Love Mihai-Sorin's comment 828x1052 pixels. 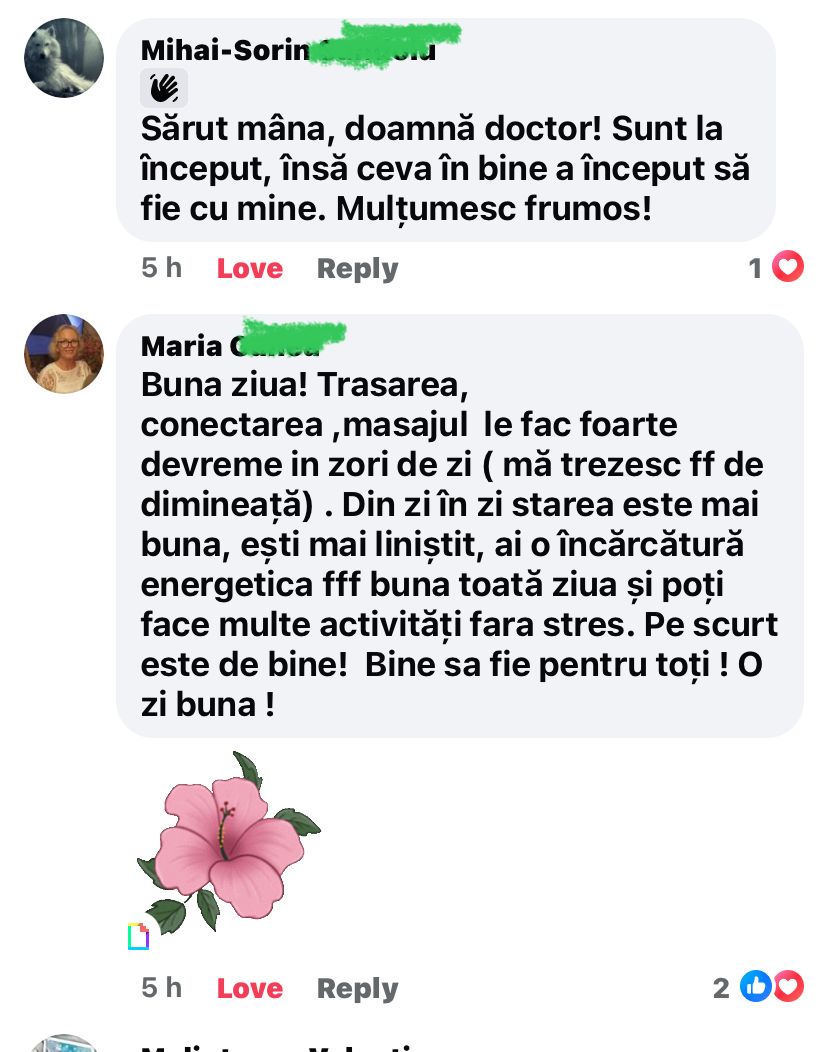tap(249, 268)
